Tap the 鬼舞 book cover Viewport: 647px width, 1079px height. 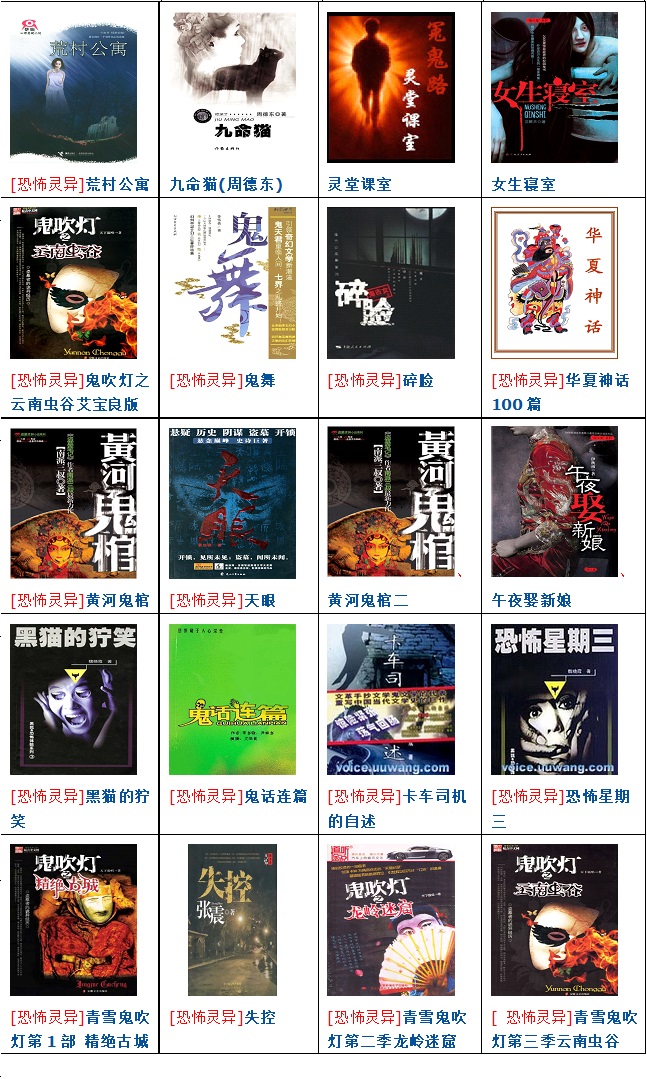click(232, 283)
